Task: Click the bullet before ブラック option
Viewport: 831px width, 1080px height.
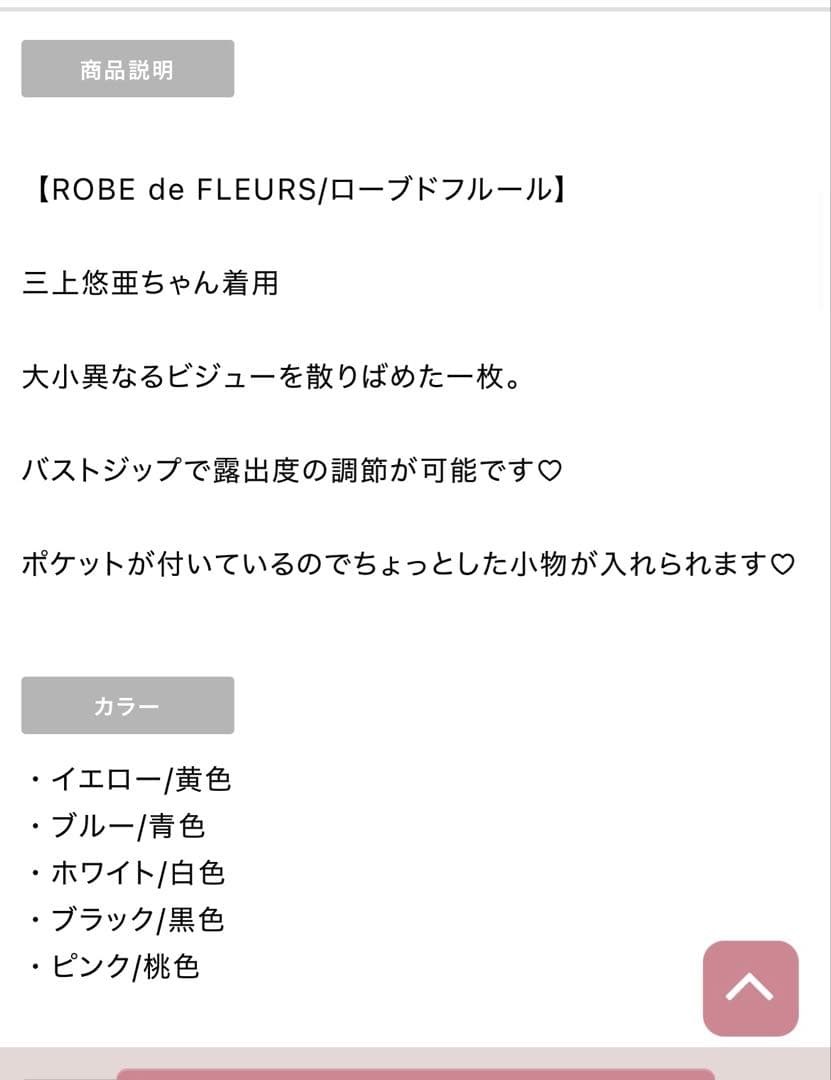Action: point(36,920)
